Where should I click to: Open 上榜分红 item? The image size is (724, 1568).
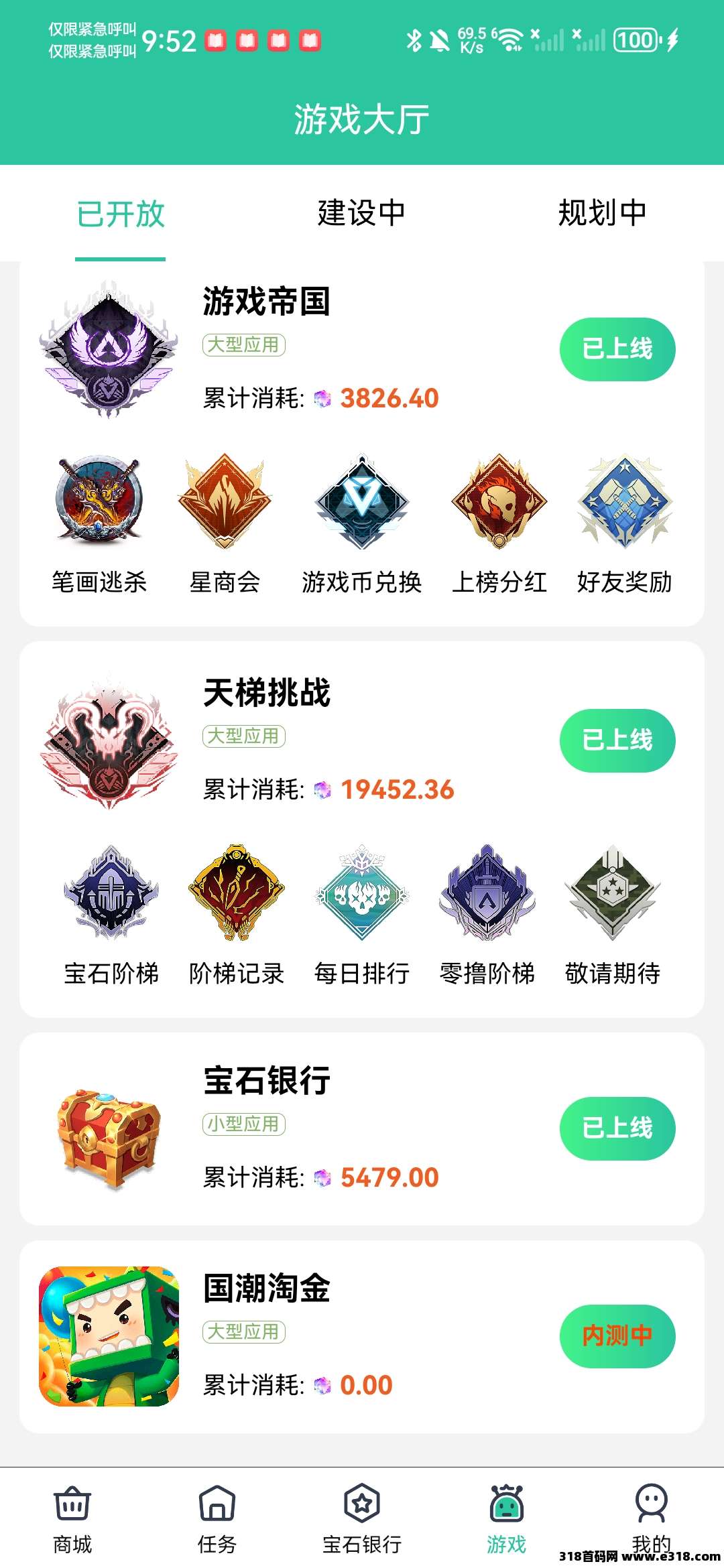(499, 523)
